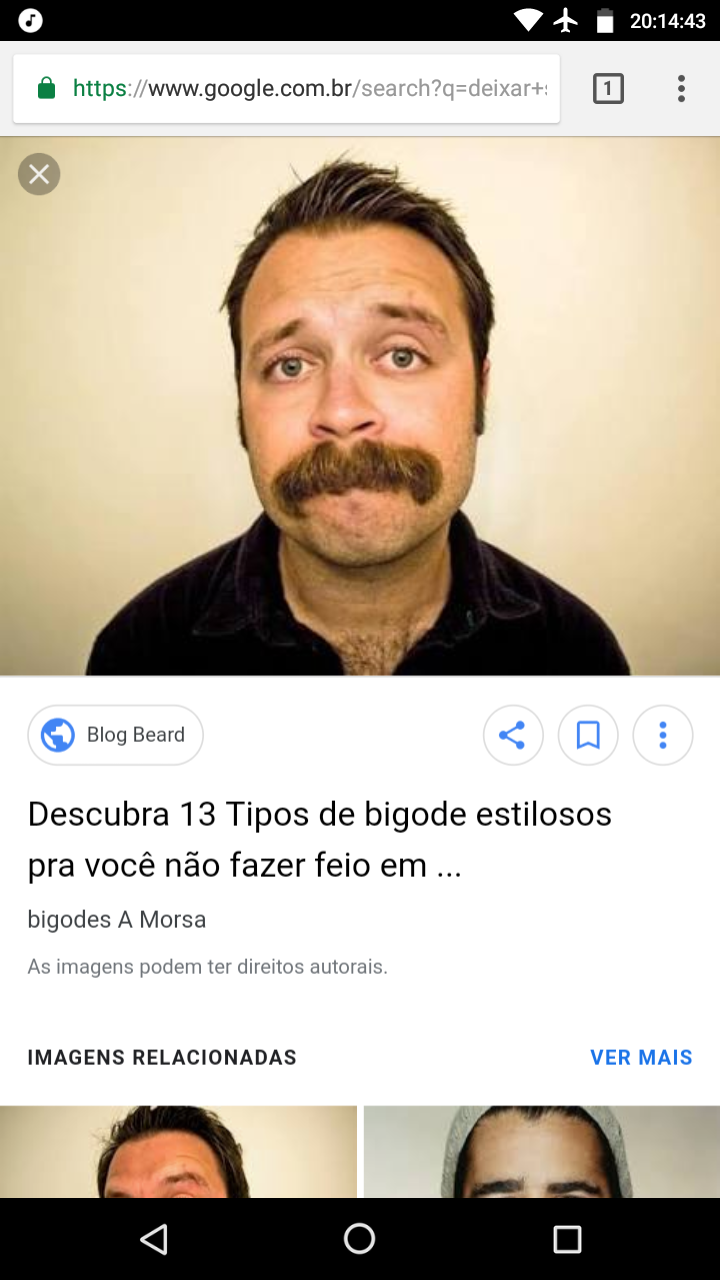Close the image preview

(x=39, y=175)
